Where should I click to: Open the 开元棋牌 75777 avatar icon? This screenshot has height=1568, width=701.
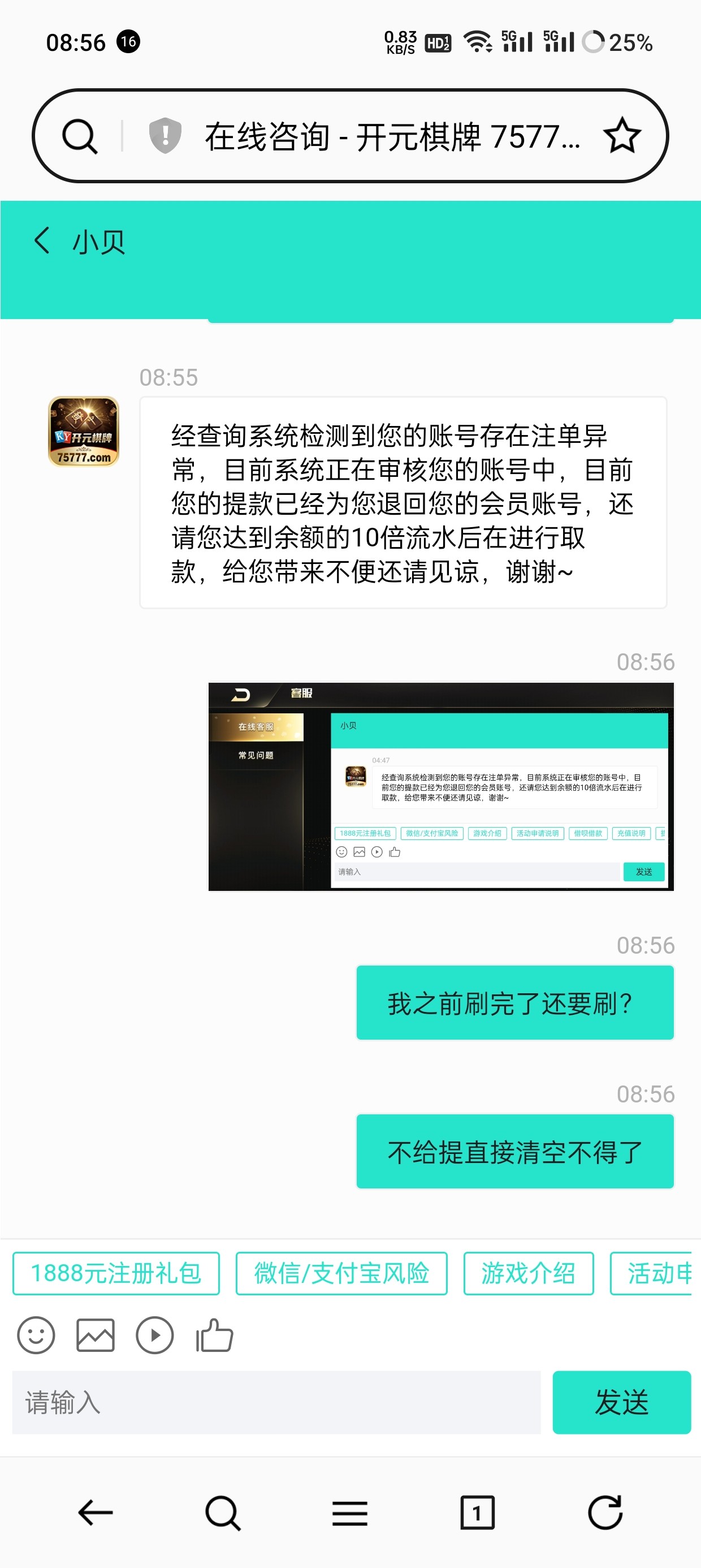[83, 432]
